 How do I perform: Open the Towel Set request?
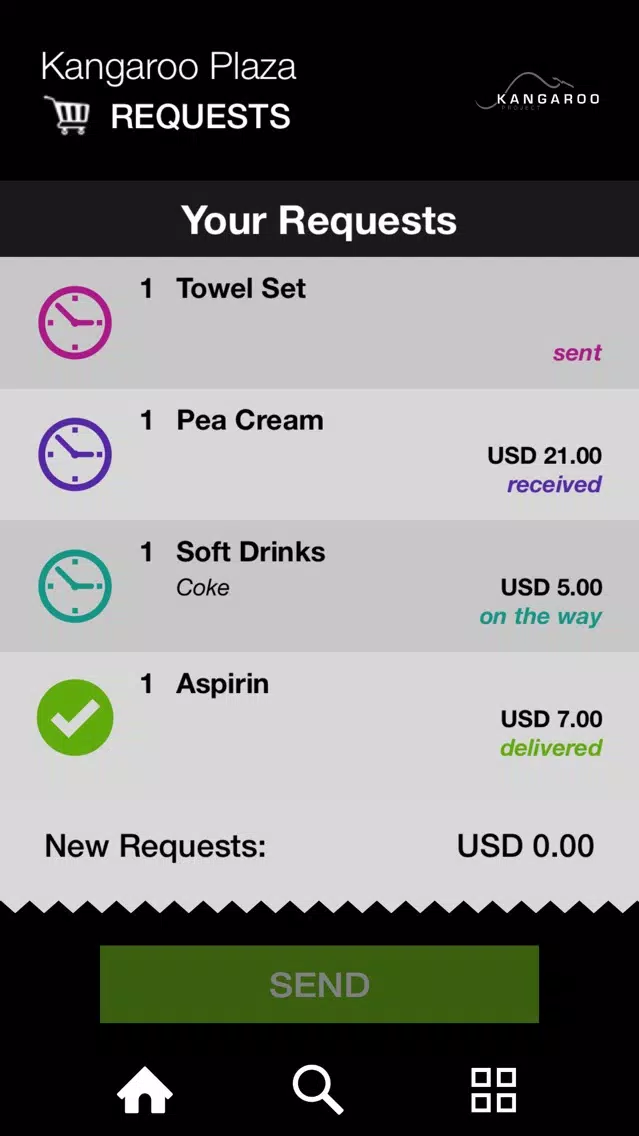(320, 322)
